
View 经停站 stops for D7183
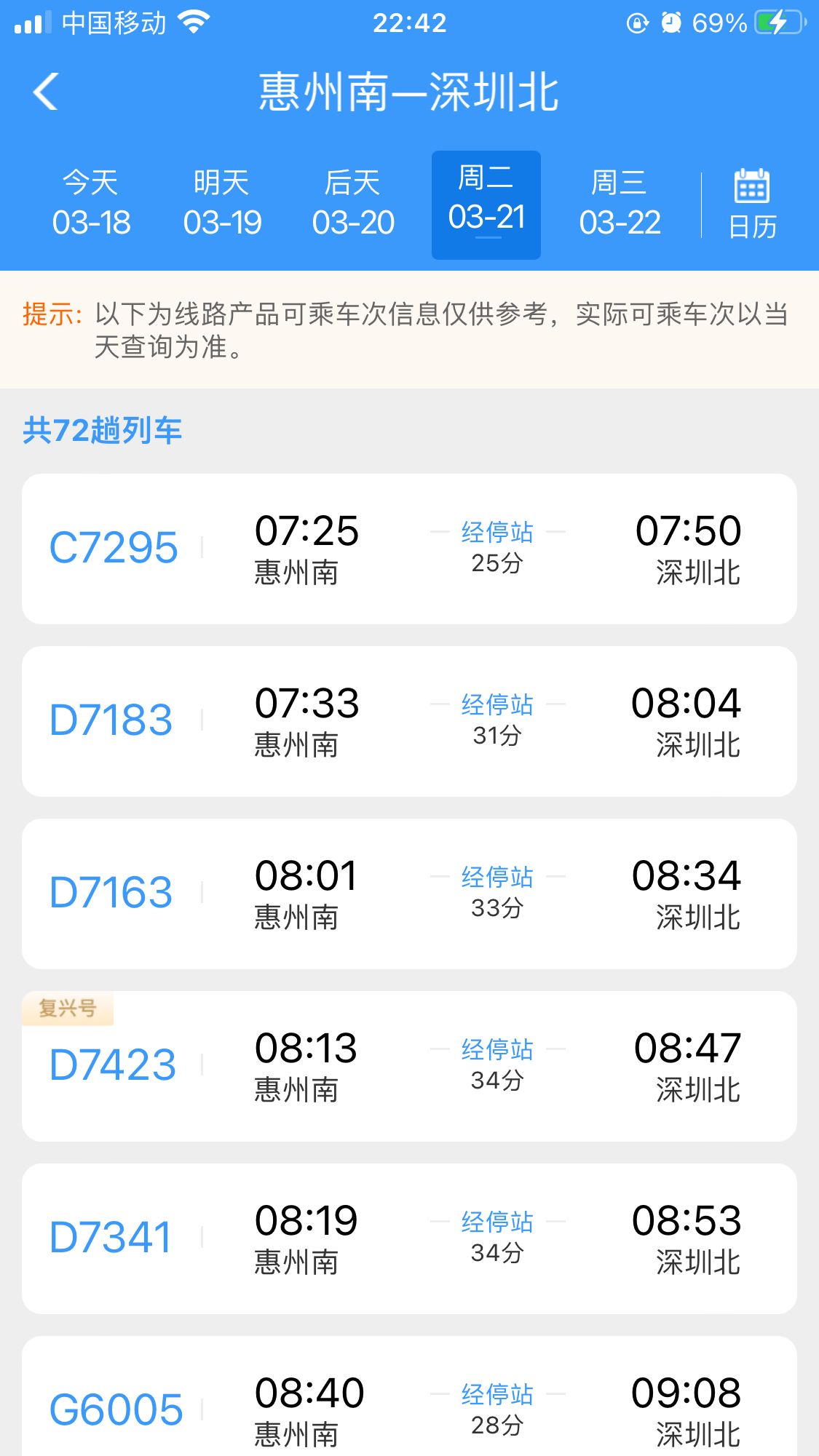497,705
